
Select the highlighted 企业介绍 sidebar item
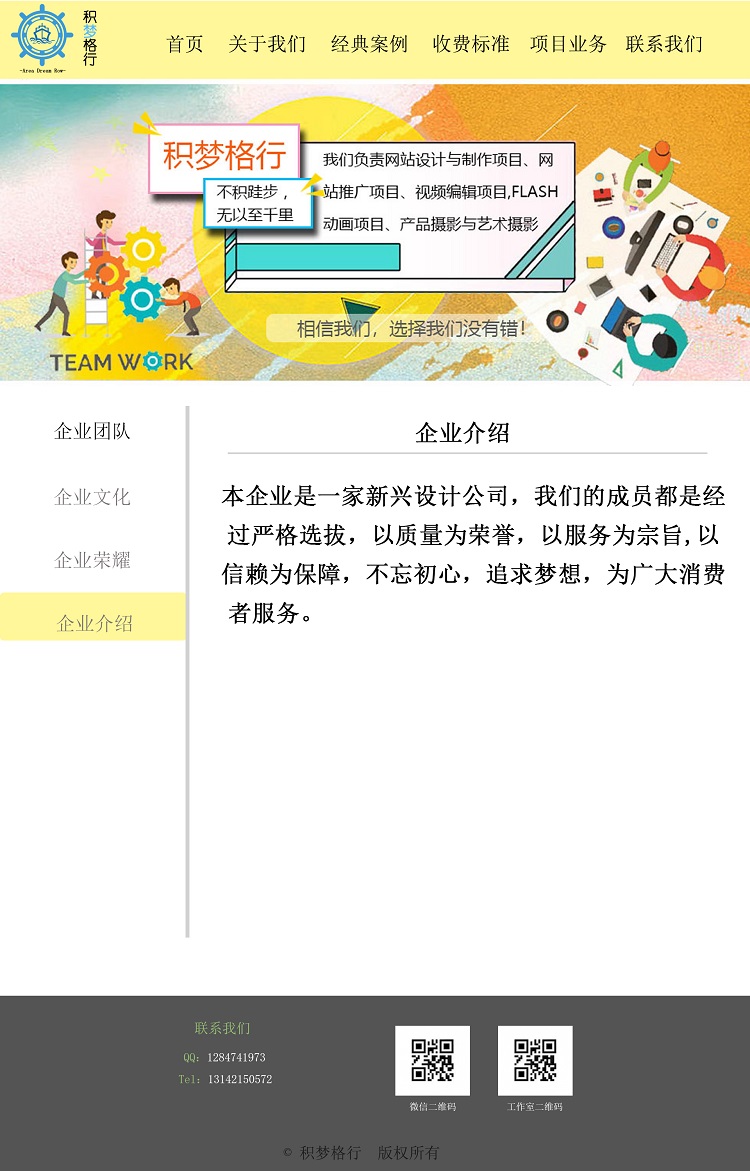click(x=94, y=623)
